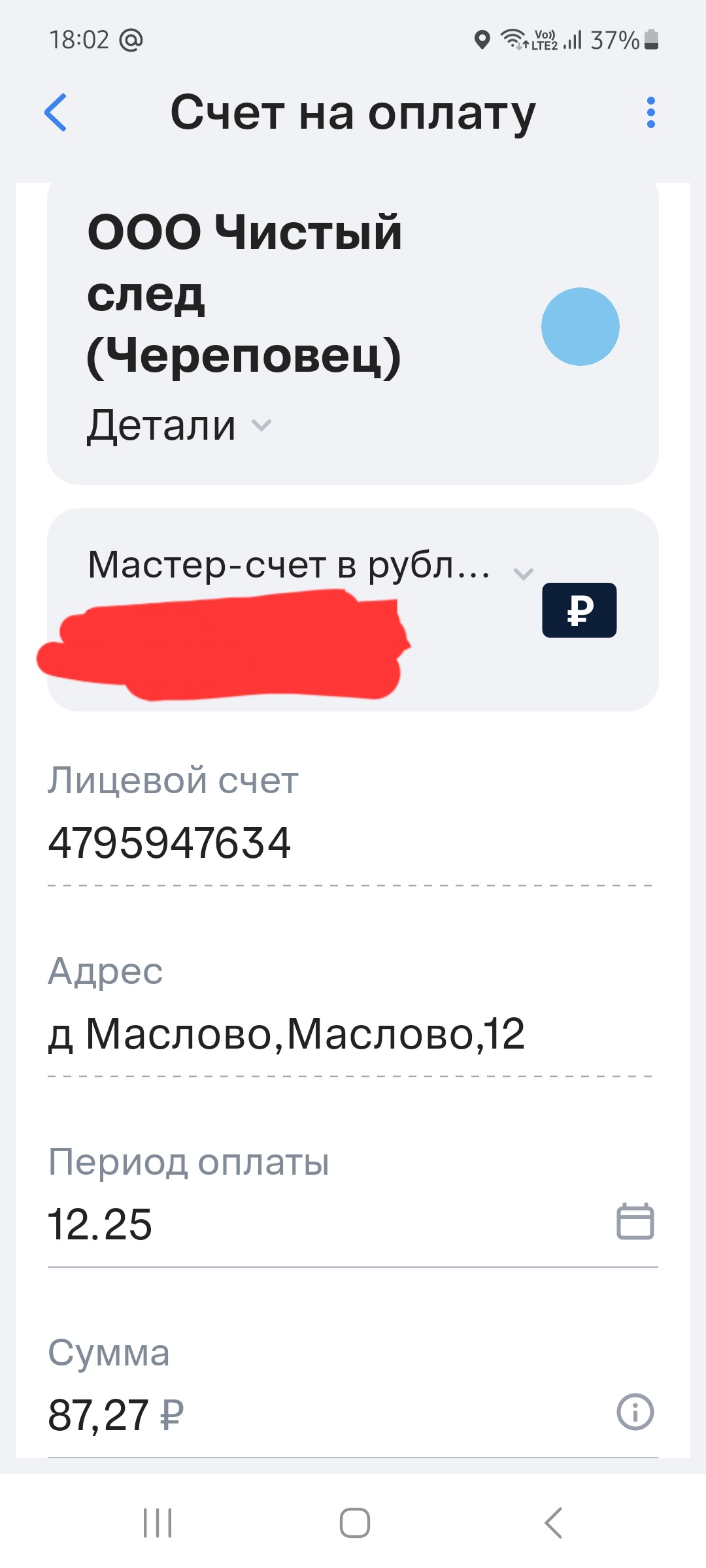Open recent apps in navigation bar
706x1568 pixels.
point(158,1523)
